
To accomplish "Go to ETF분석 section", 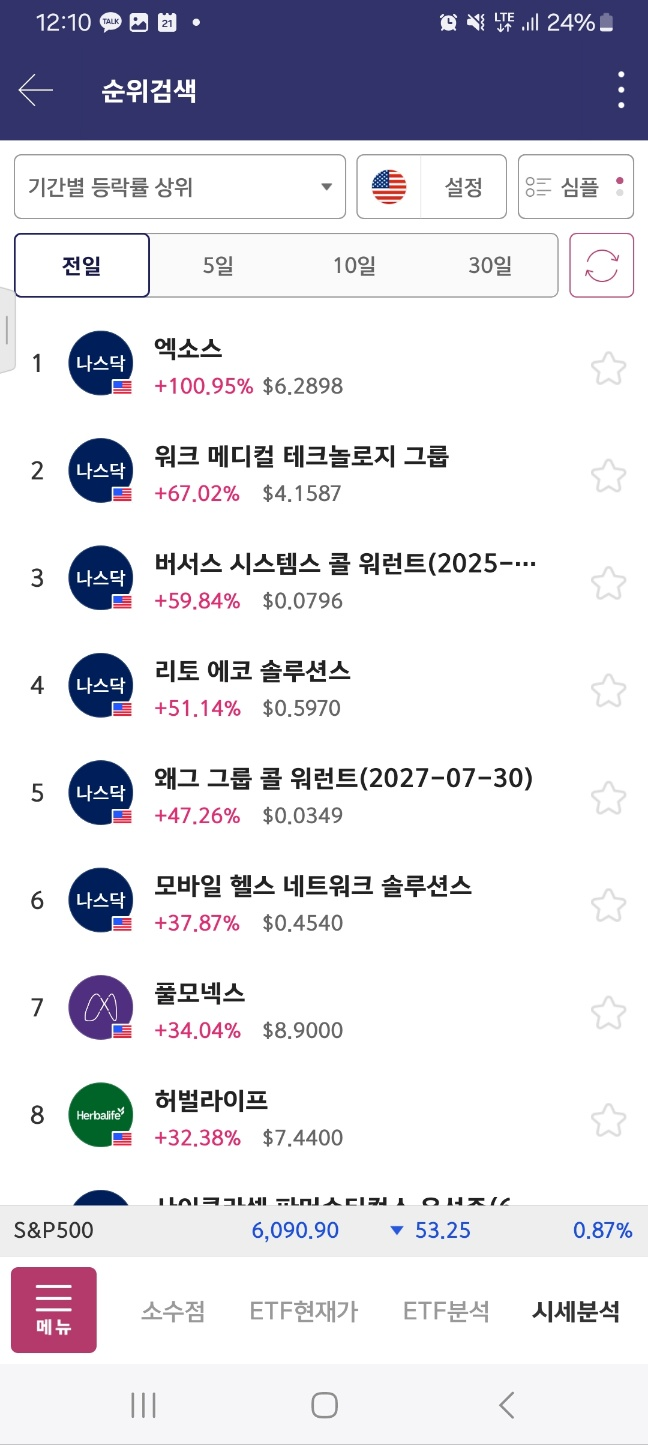I will click(x=446, y=1311).
